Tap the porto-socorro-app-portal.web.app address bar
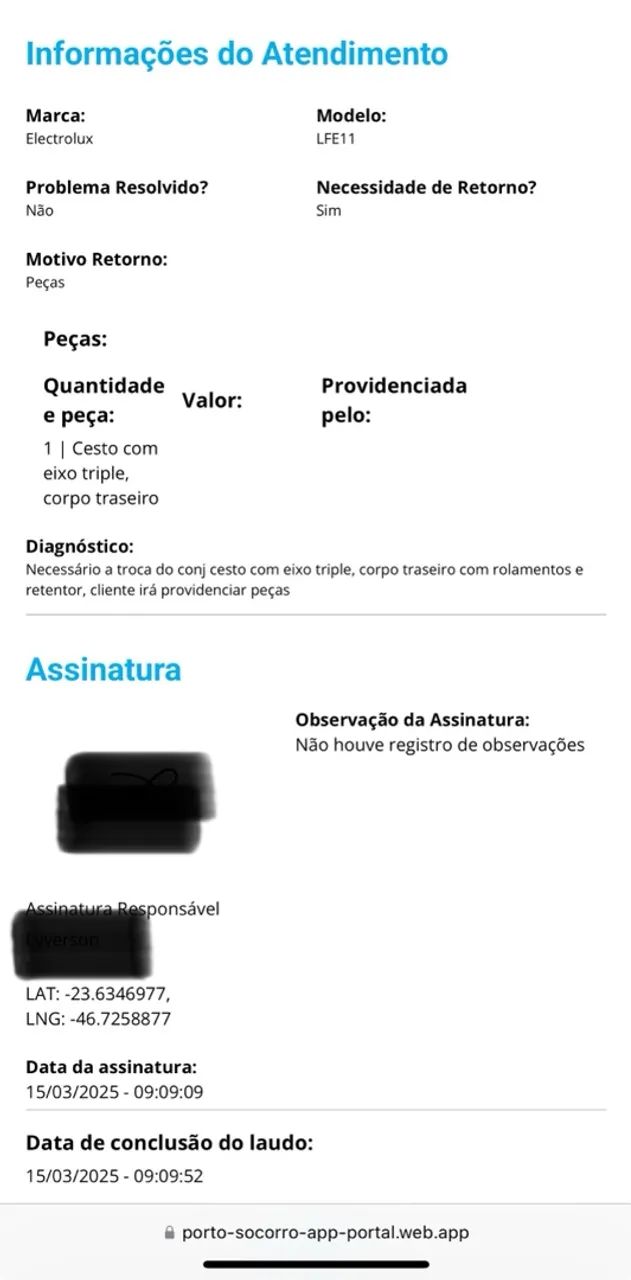Screen dimensions: 631x1280 (316, 1233)
